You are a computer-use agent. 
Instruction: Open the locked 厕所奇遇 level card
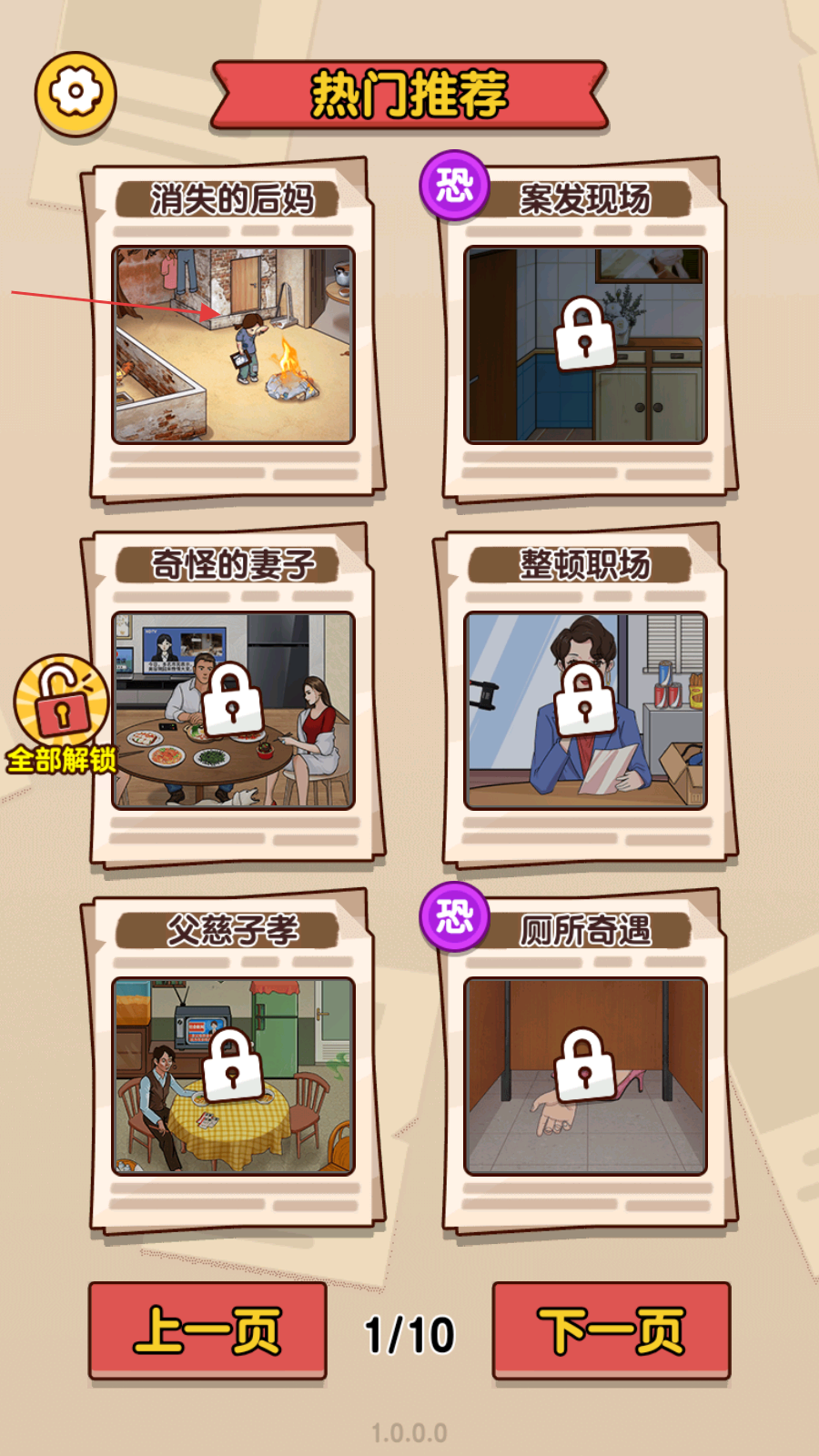point(586,1062)
